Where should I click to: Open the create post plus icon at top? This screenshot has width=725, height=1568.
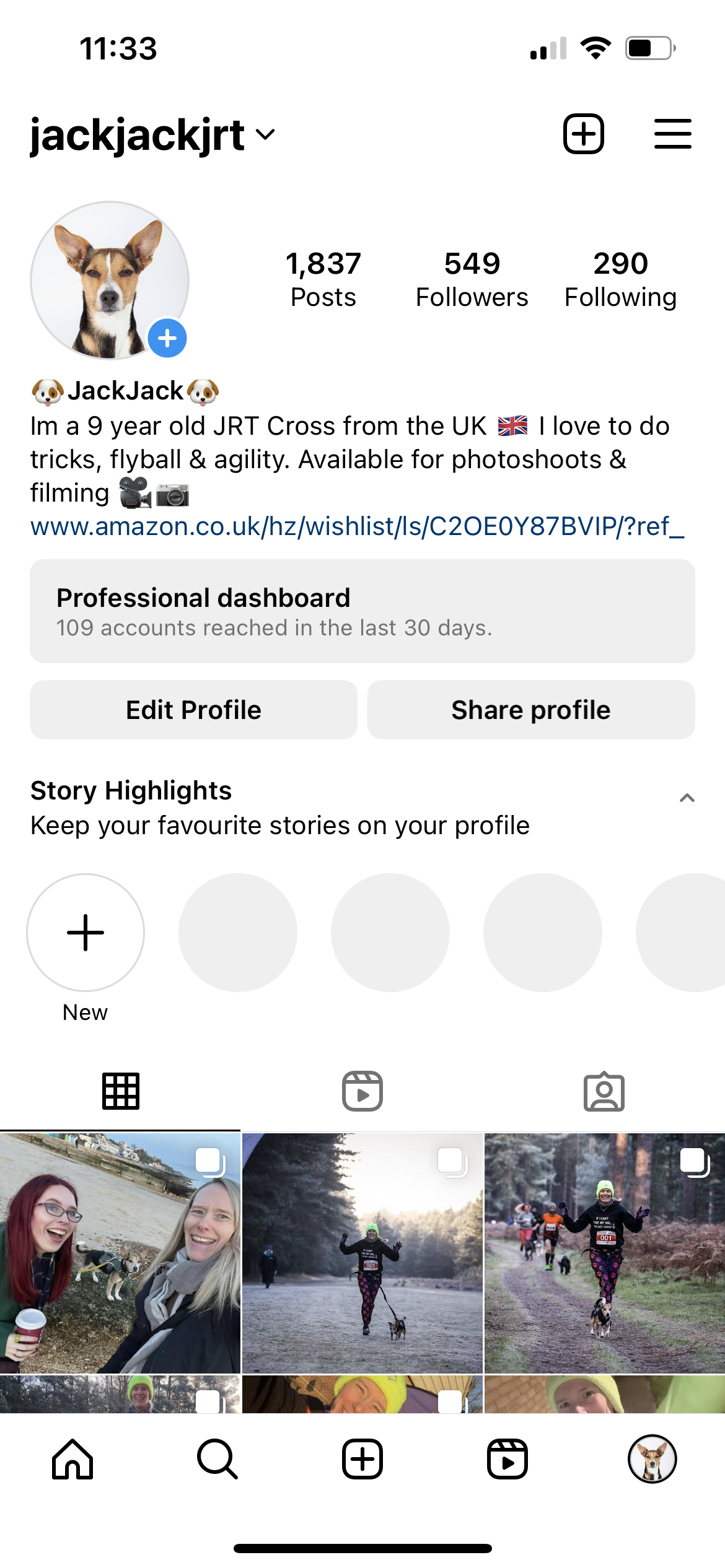pyautogui.click(x=583, y=133)
